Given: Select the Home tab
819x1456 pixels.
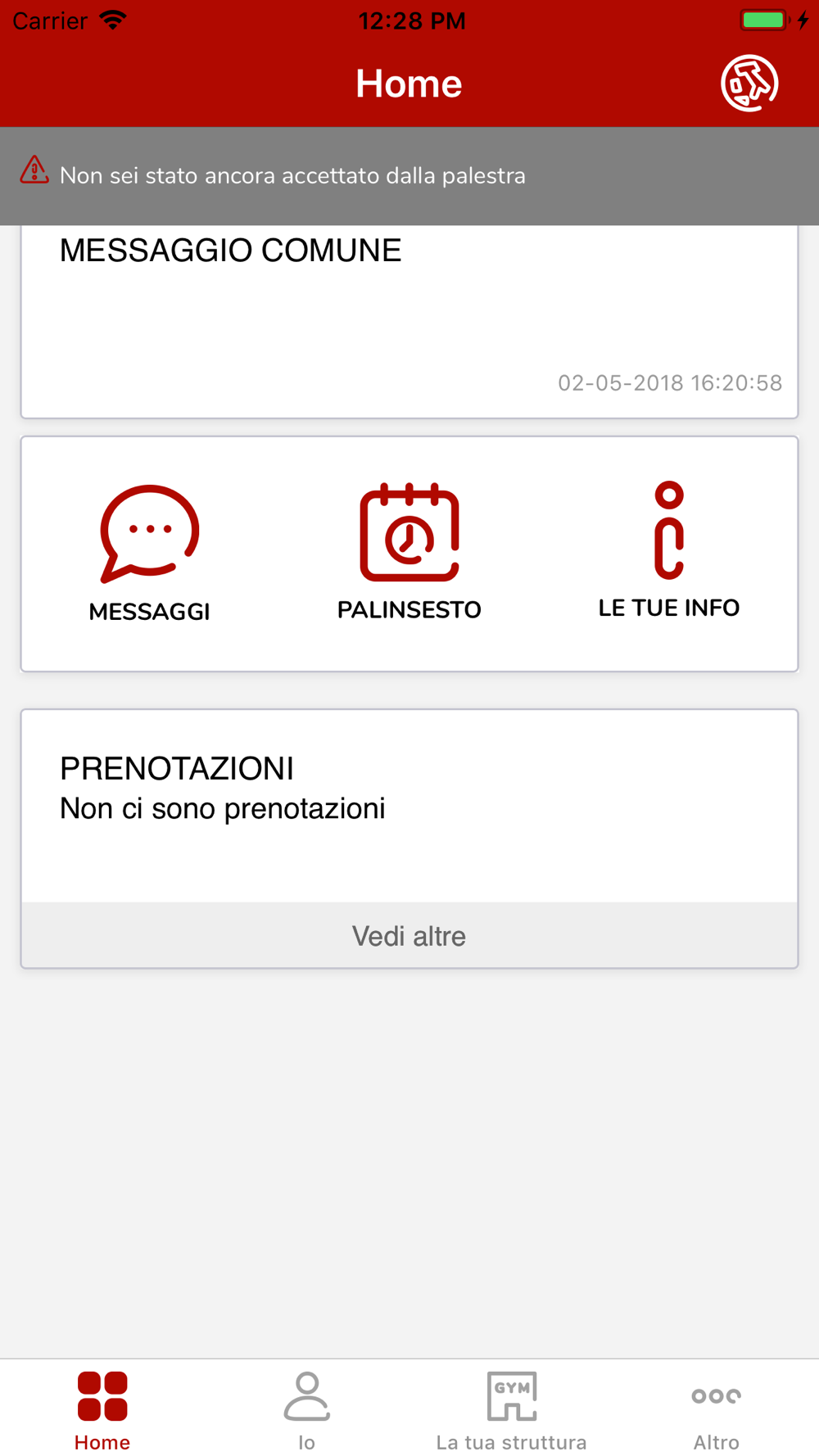Looking at the screenshot, I should click(102, 1410).
